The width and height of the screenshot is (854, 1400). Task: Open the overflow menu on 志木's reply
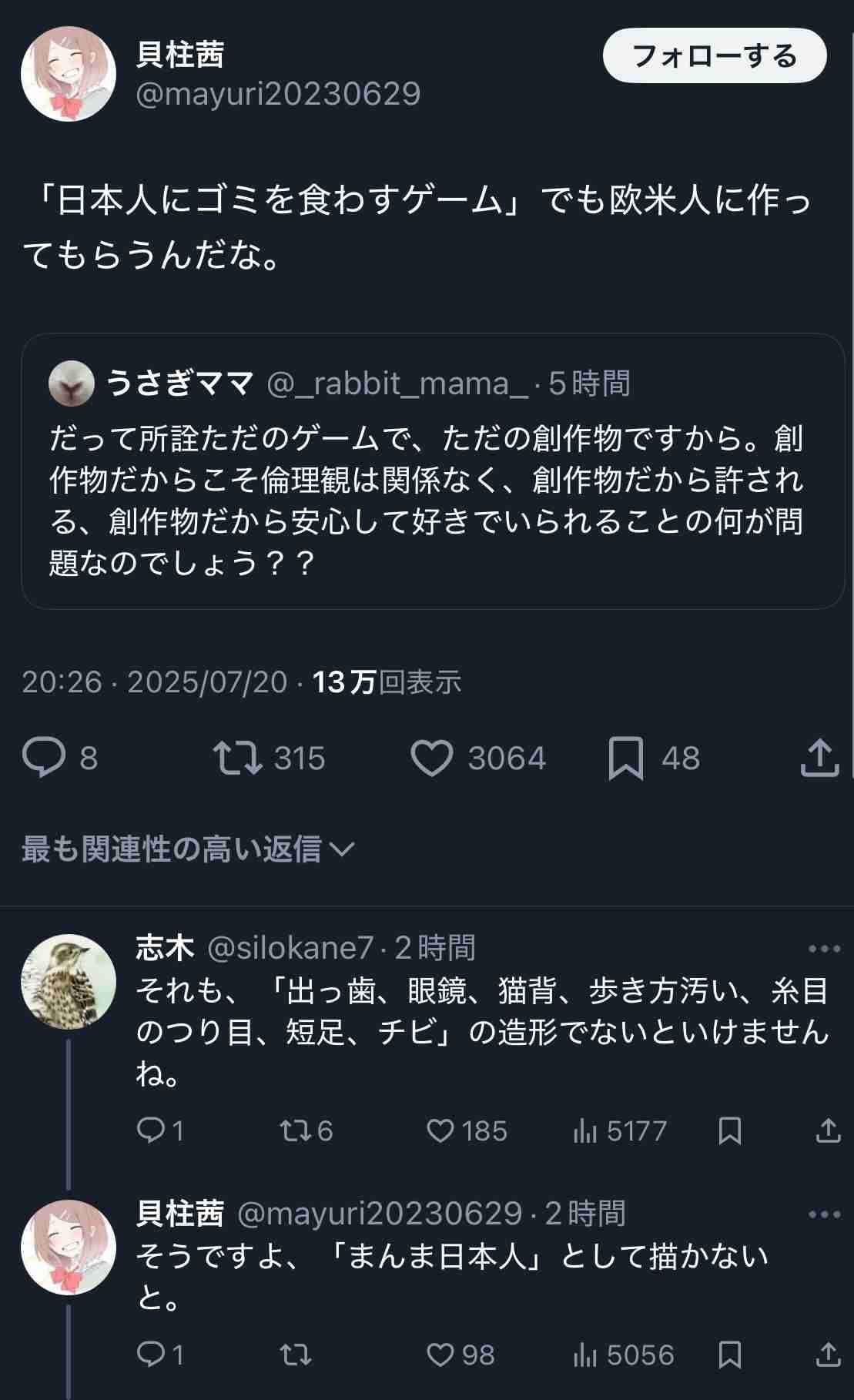click(824, 949)
